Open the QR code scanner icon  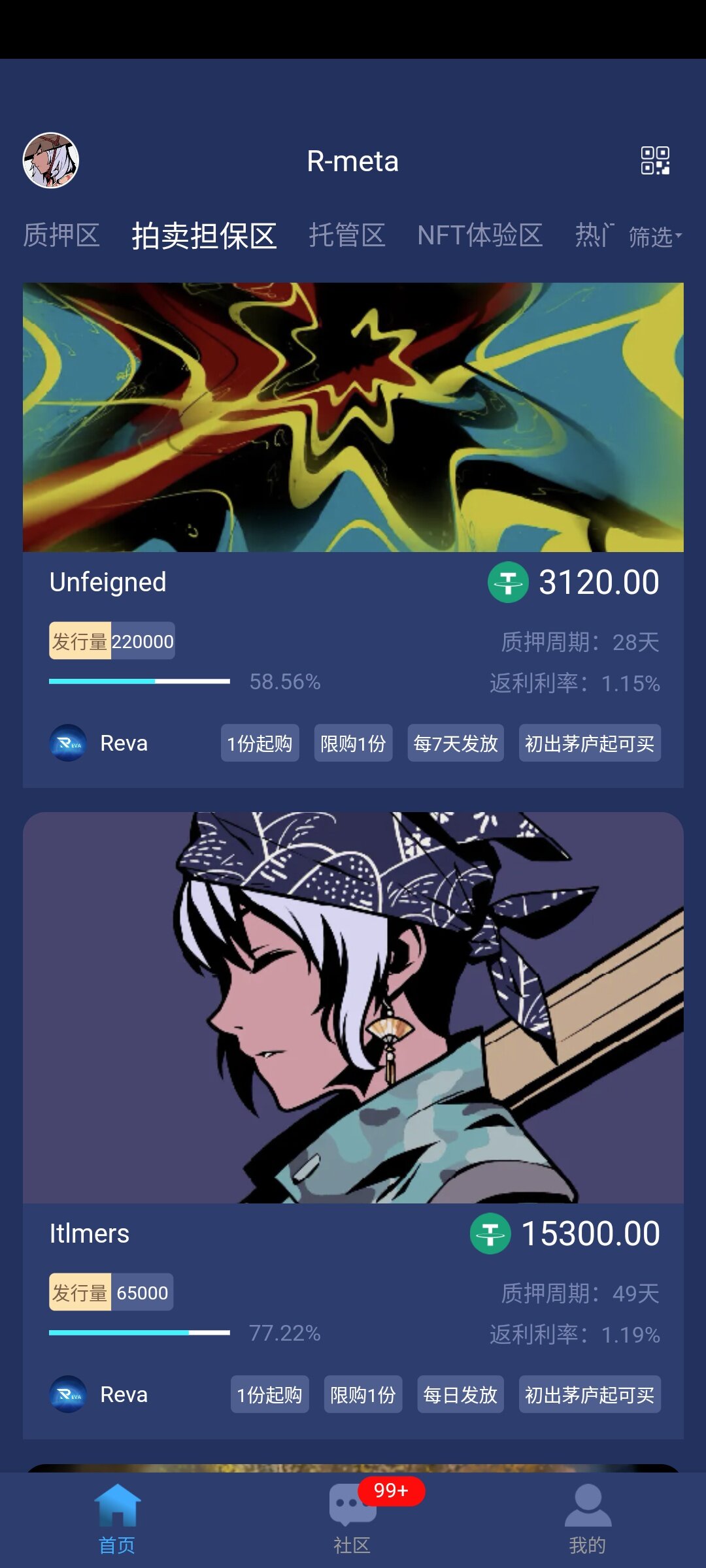[655, 161]
